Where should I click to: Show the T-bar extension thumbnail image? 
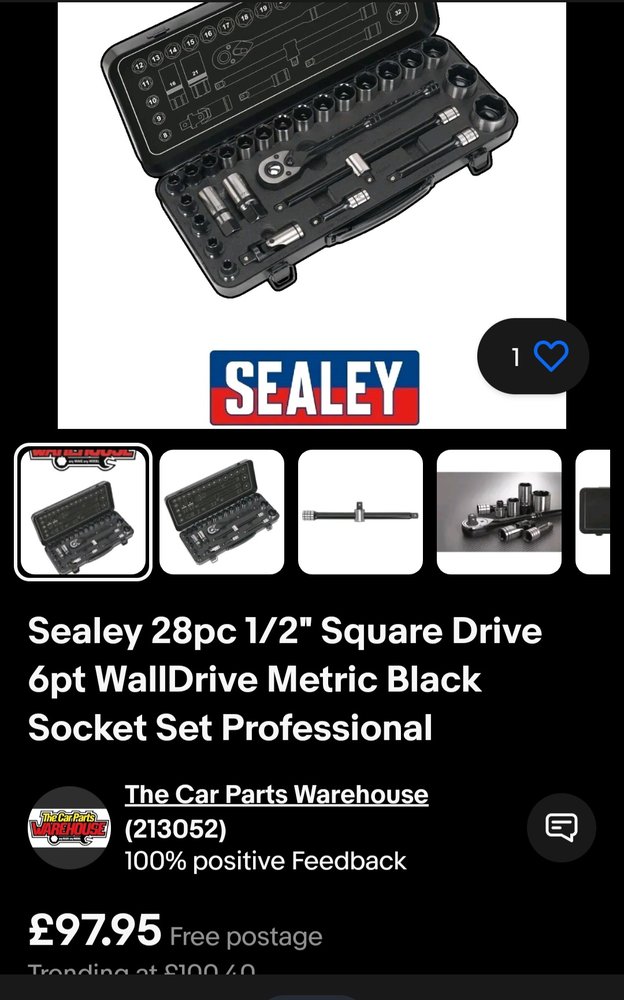click(x=360, y=512)
